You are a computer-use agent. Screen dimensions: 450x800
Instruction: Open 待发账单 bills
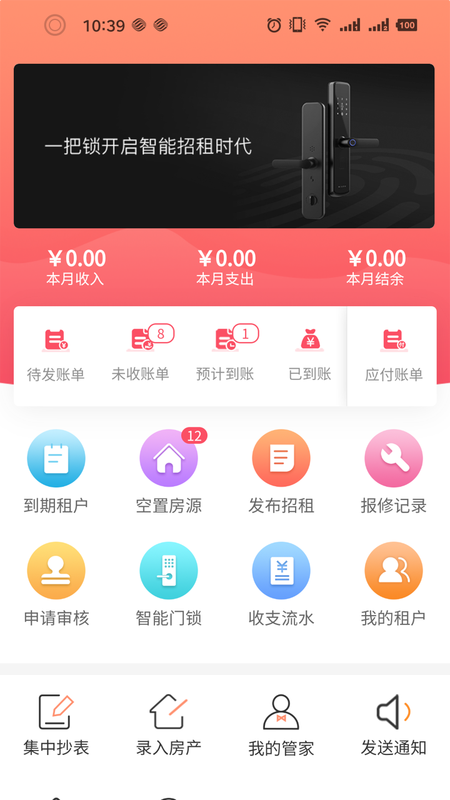[56, 356]
